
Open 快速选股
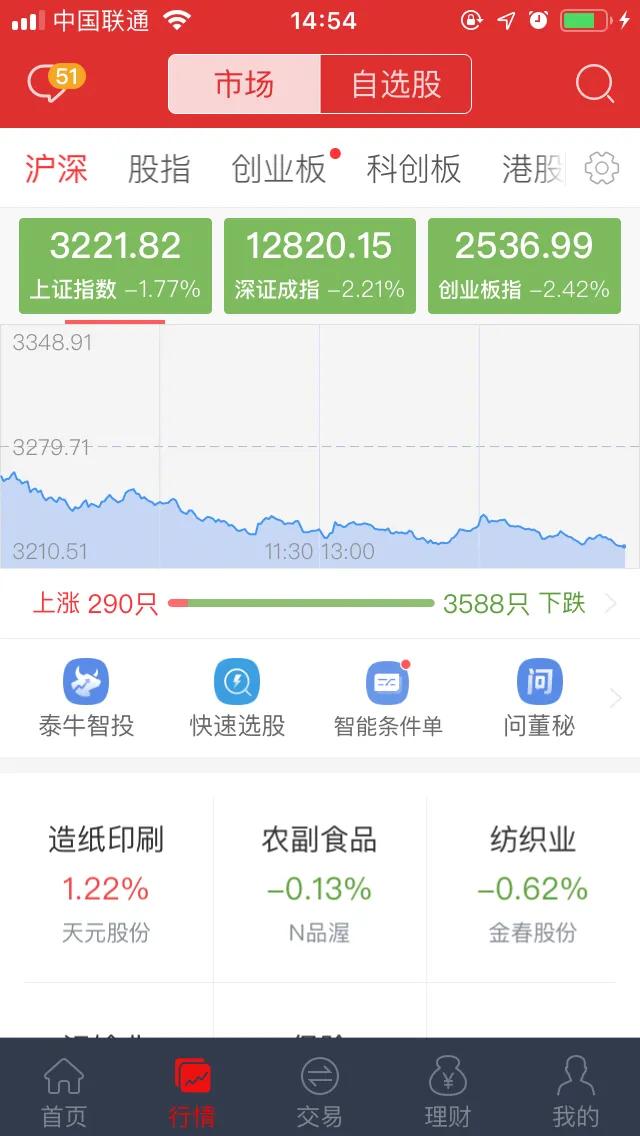238,698
